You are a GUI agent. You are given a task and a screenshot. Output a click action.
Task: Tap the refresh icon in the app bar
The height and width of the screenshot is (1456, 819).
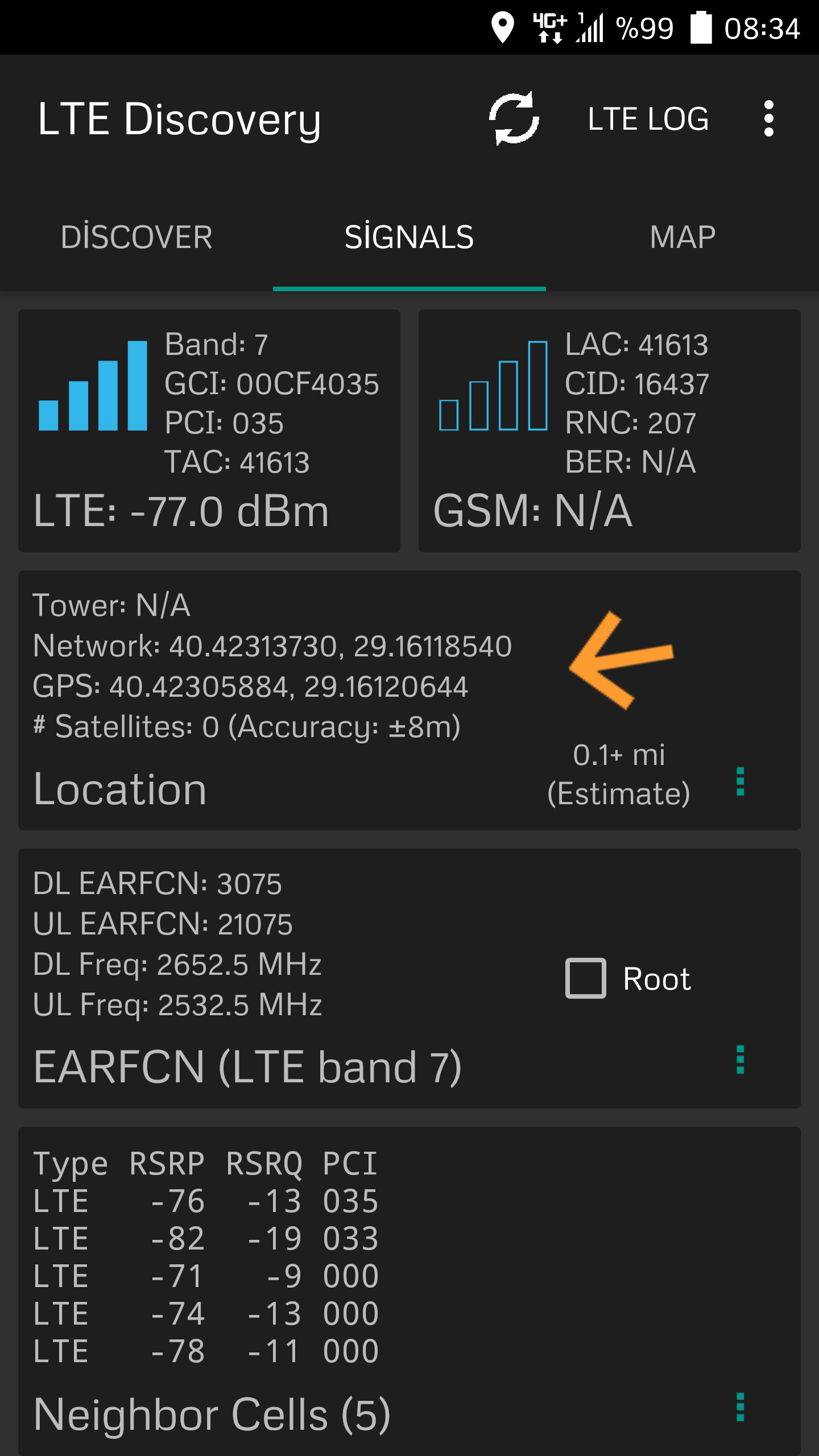click(514, 118)
